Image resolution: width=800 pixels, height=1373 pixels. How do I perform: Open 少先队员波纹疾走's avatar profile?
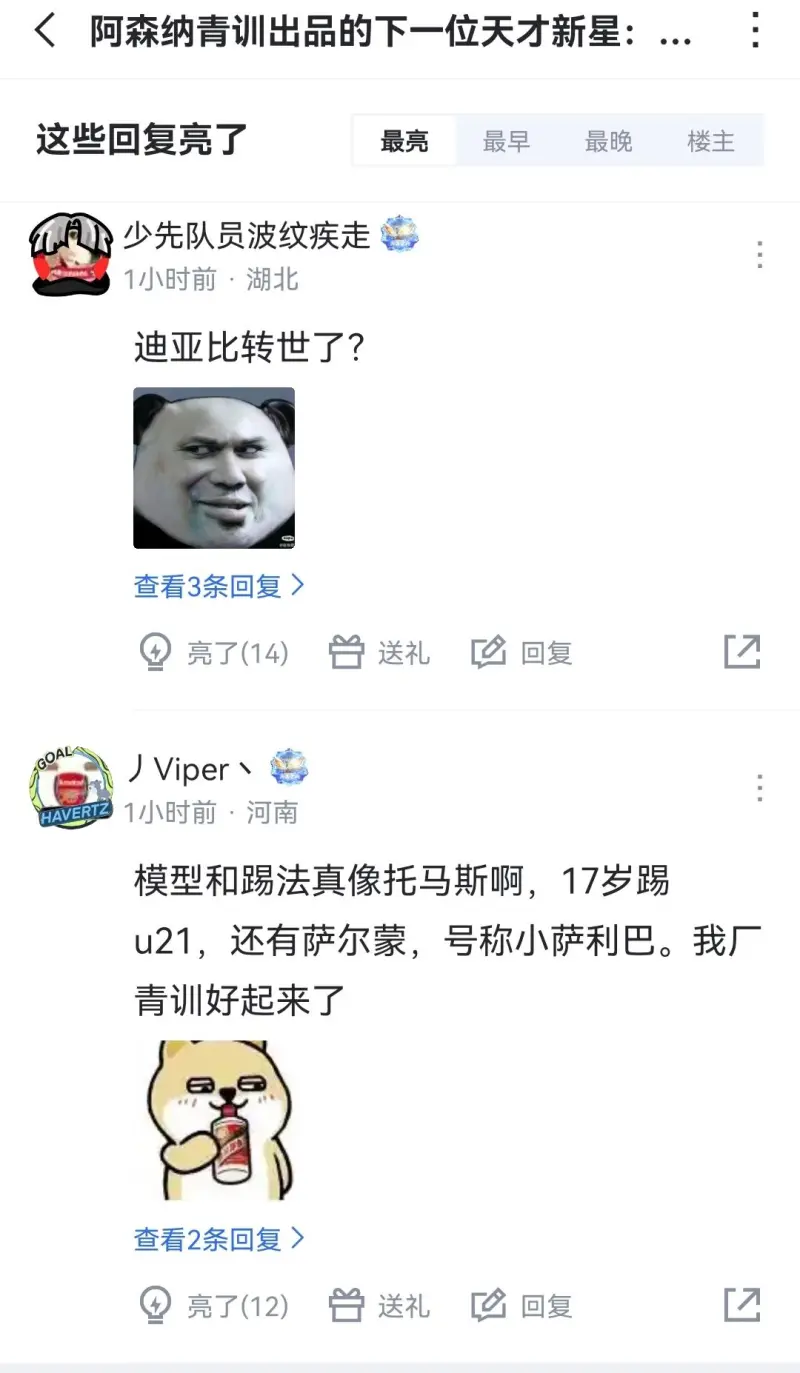coord(70,253)
